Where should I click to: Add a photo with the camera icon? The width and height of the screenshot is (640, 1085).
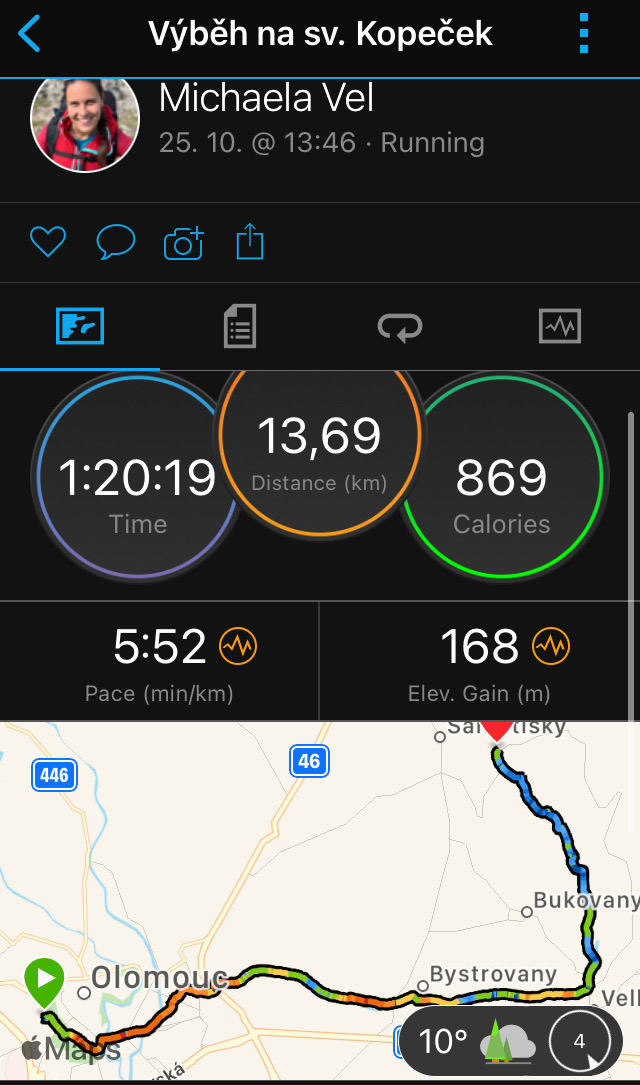click(x=183, y=243)
